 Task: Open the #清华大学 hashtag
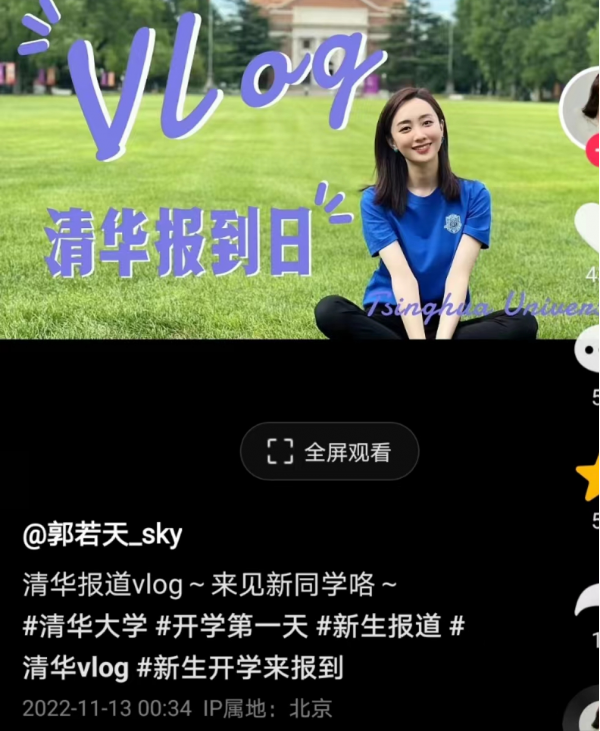point(85,626)
